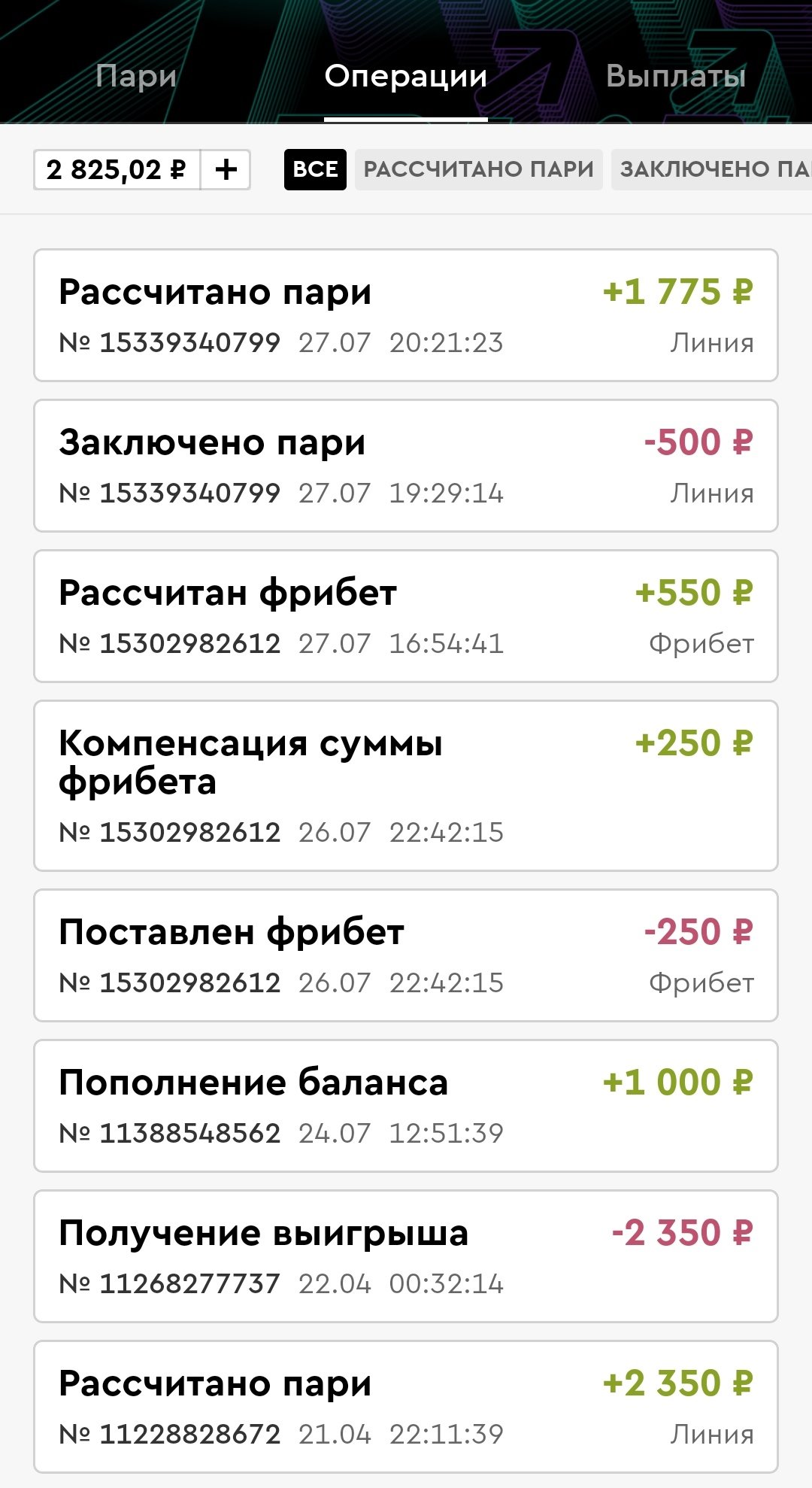812x1488 pixels.
Task: Open the Получение выигрыша -2 350 ₽ operation
Action: (x=405, y=1256)
